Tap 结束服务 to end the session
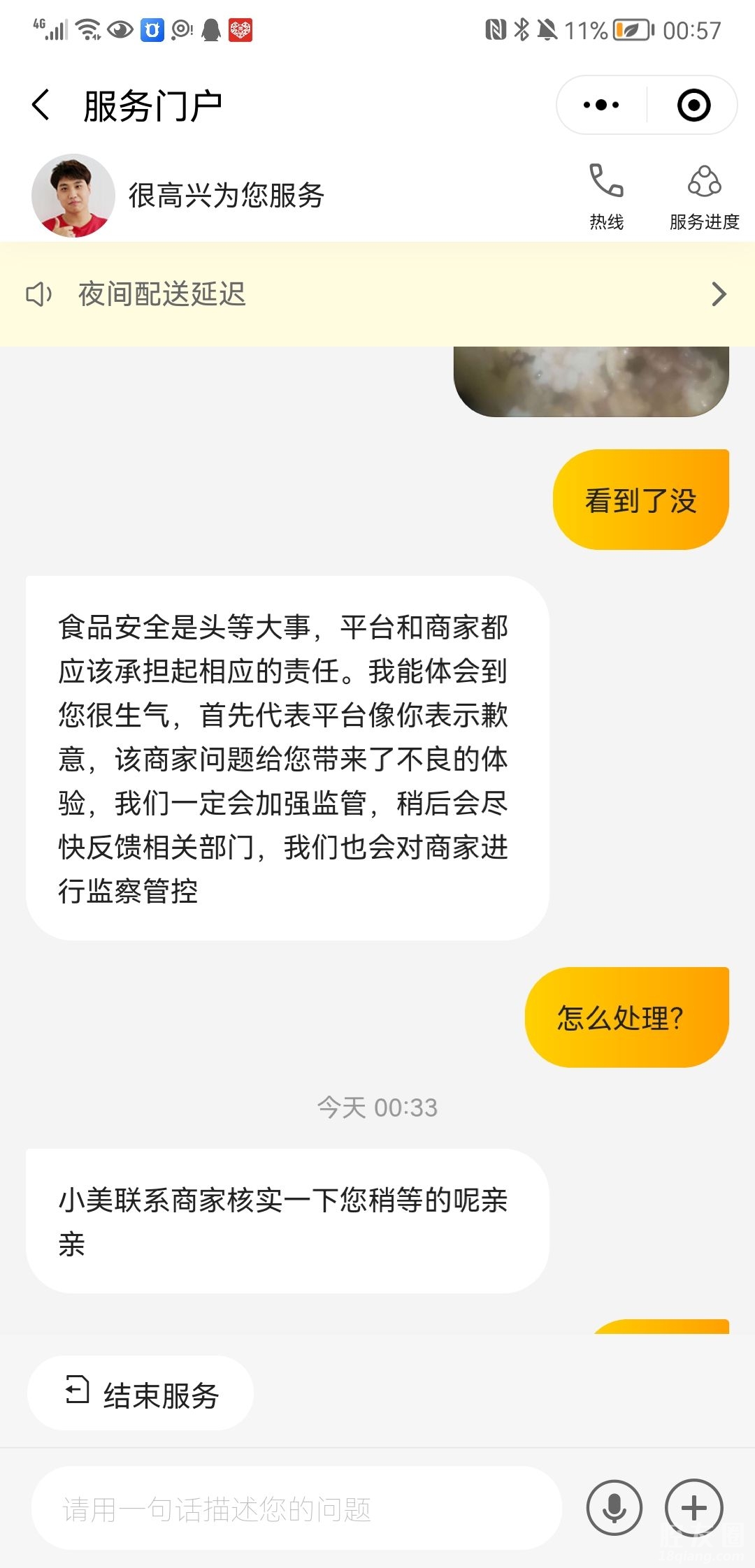The image size is (755, 1568). (141, 1395)
